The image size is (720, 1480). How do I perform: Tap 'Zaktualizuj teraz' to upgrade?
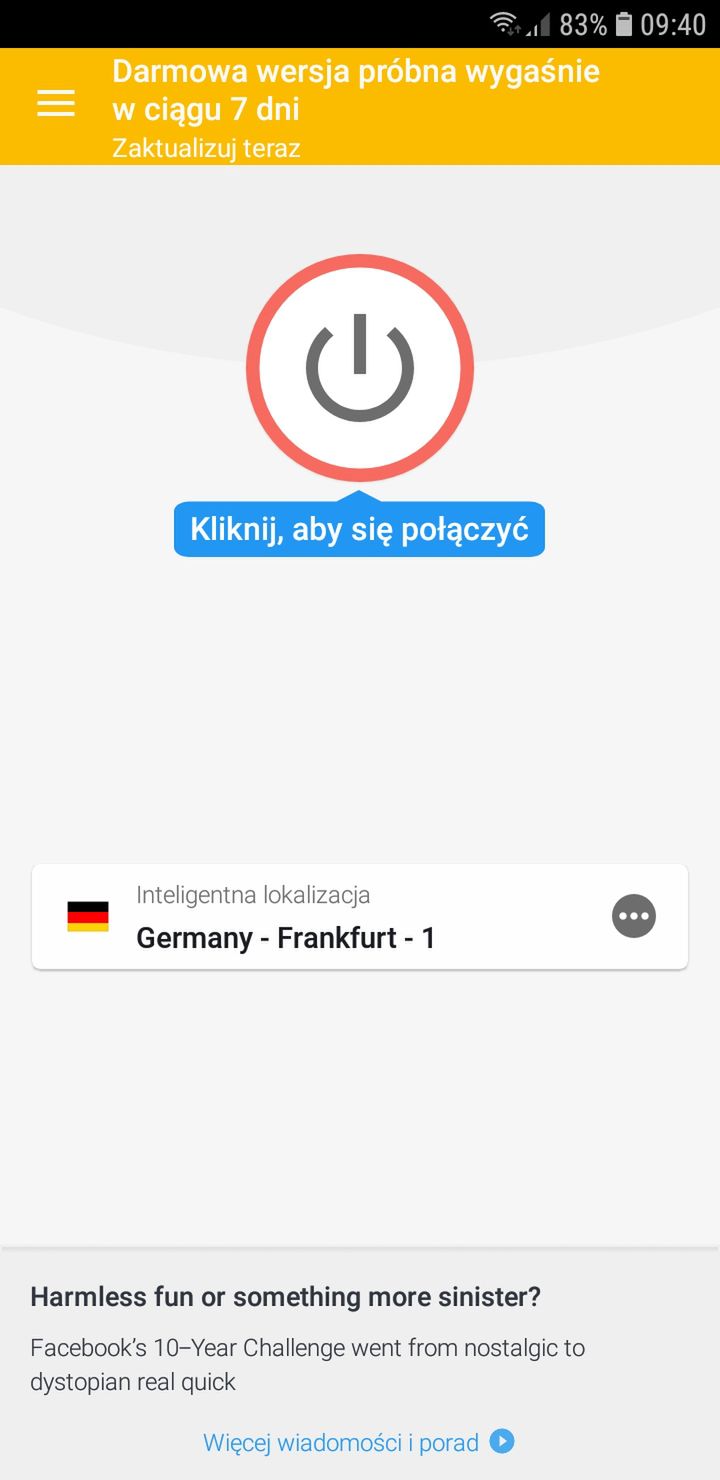(x=206, y=148)
